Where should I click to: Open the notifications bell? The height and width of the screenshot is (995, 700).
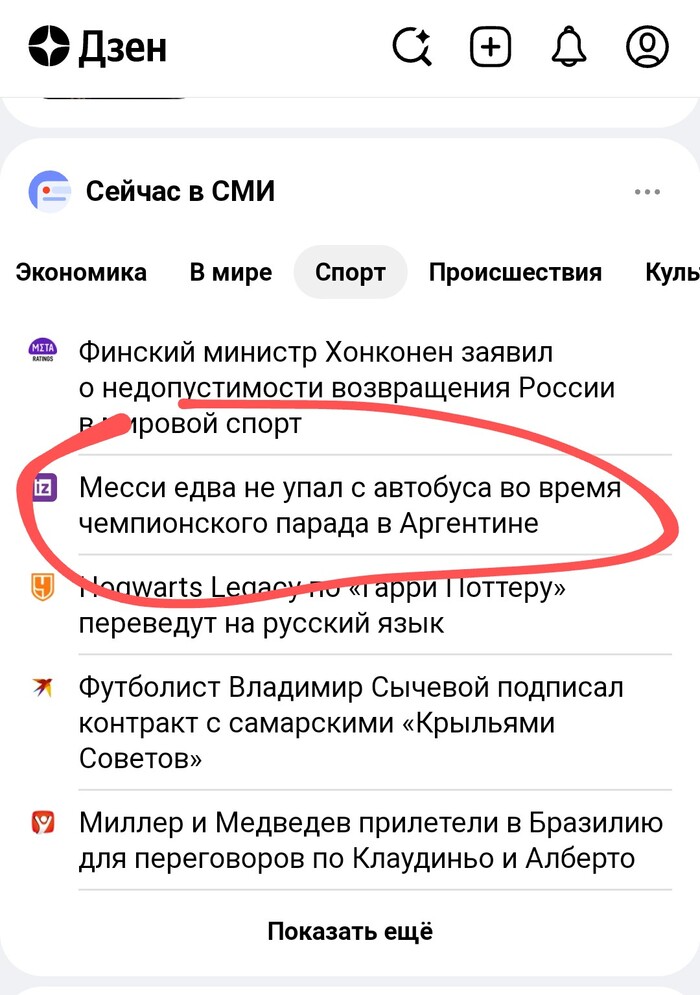(569, 47)
